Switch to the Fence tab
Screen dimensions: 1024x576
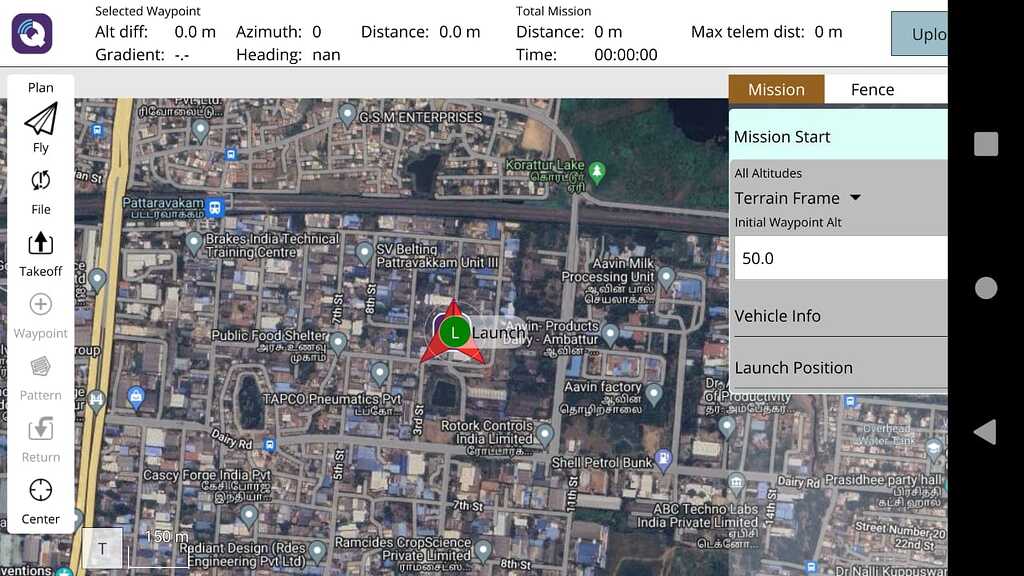click(x=872, y=89)
